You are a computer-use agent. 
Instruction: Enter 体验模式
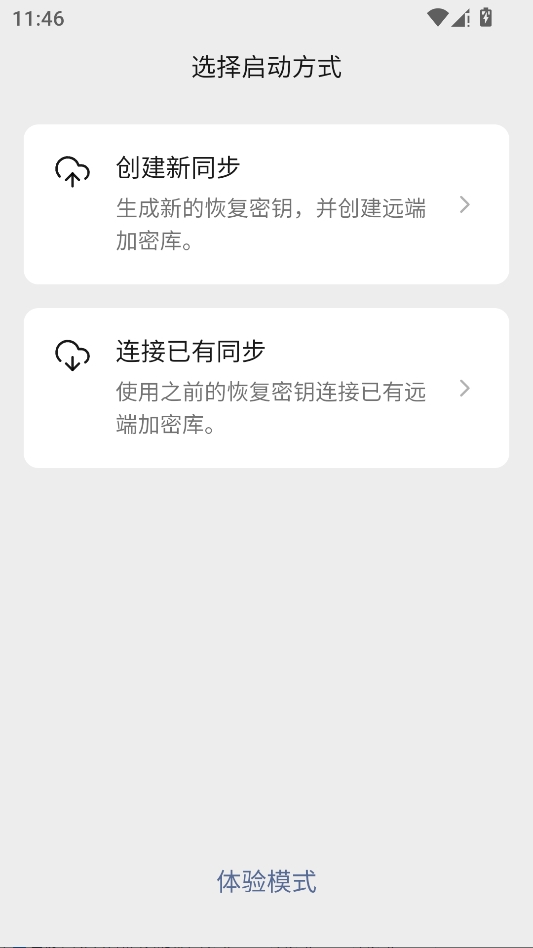(266, 881)
